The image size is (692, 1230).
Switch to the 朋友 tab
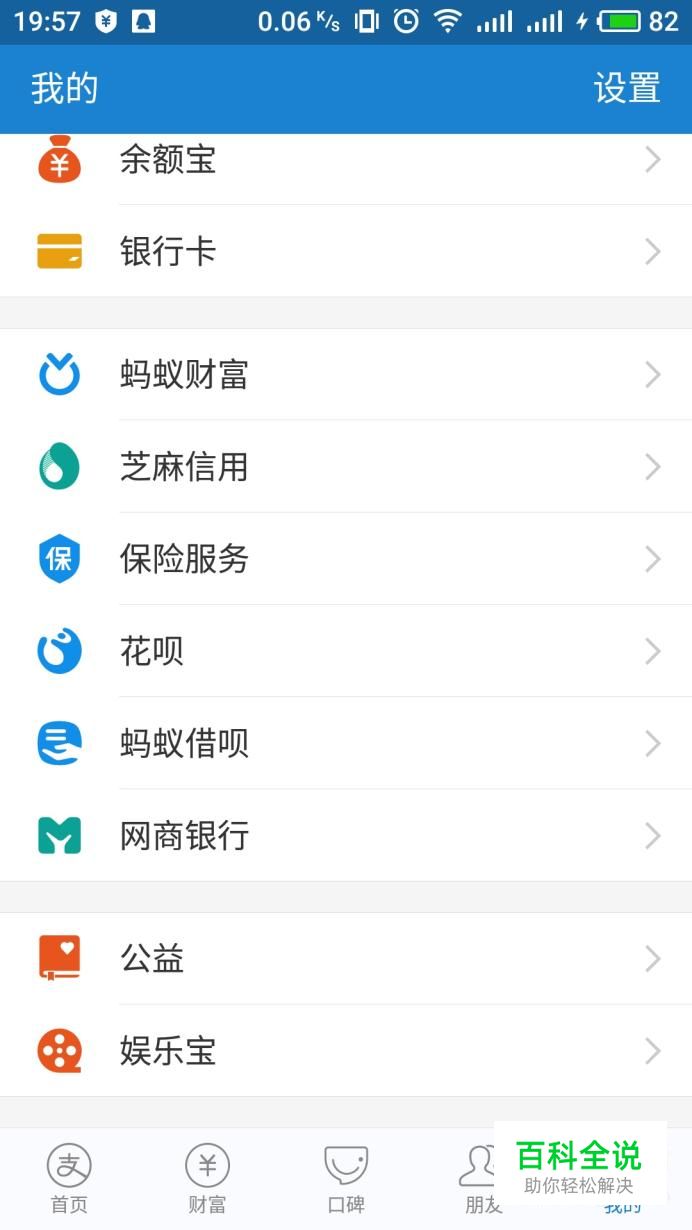pos(478,1178)
